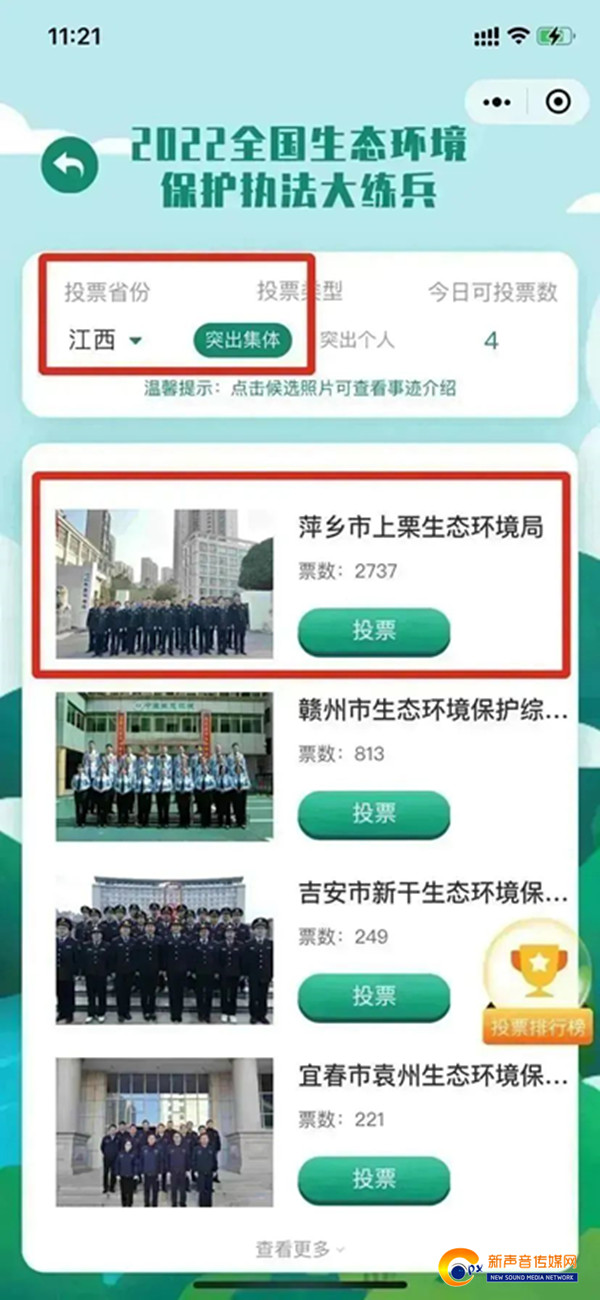View the 吉安市新干 candidate photo
The image size is (600, 1300).
[164, 948]
